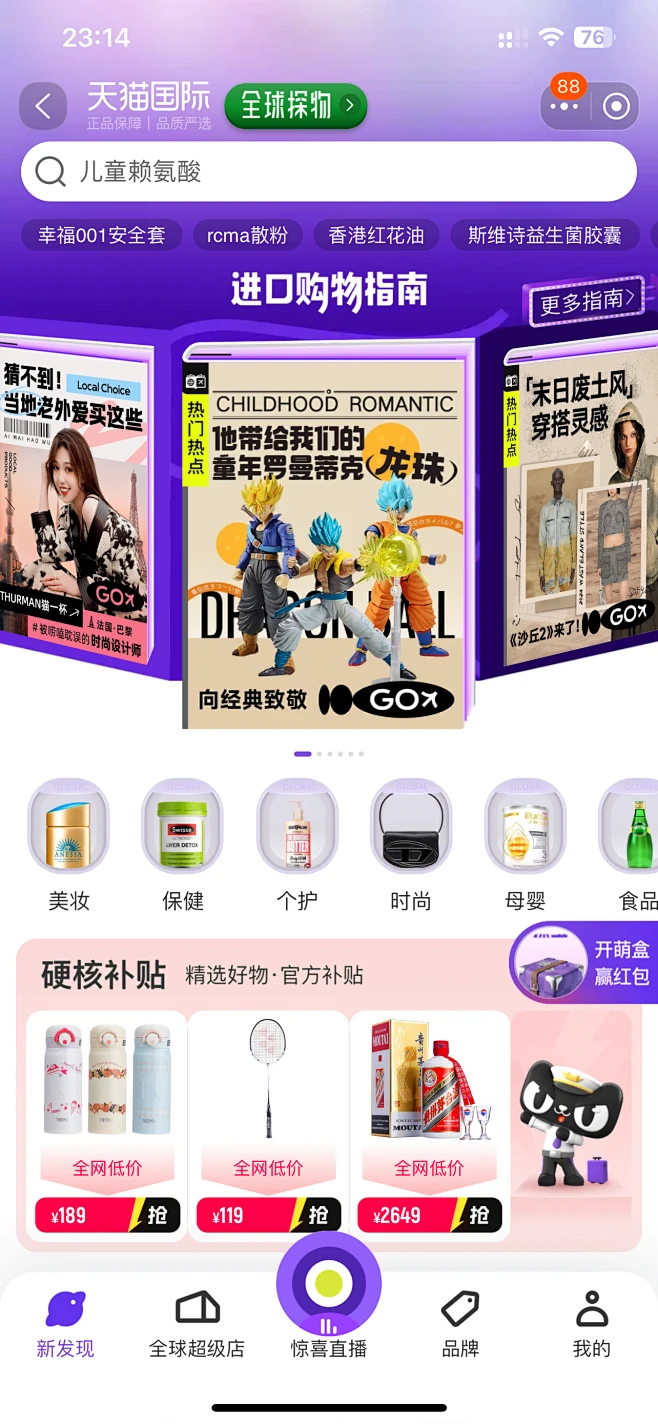Open the 开萌盒赢红包 floating promo
The image size is (658, 1424).
[x=585, y=962]
